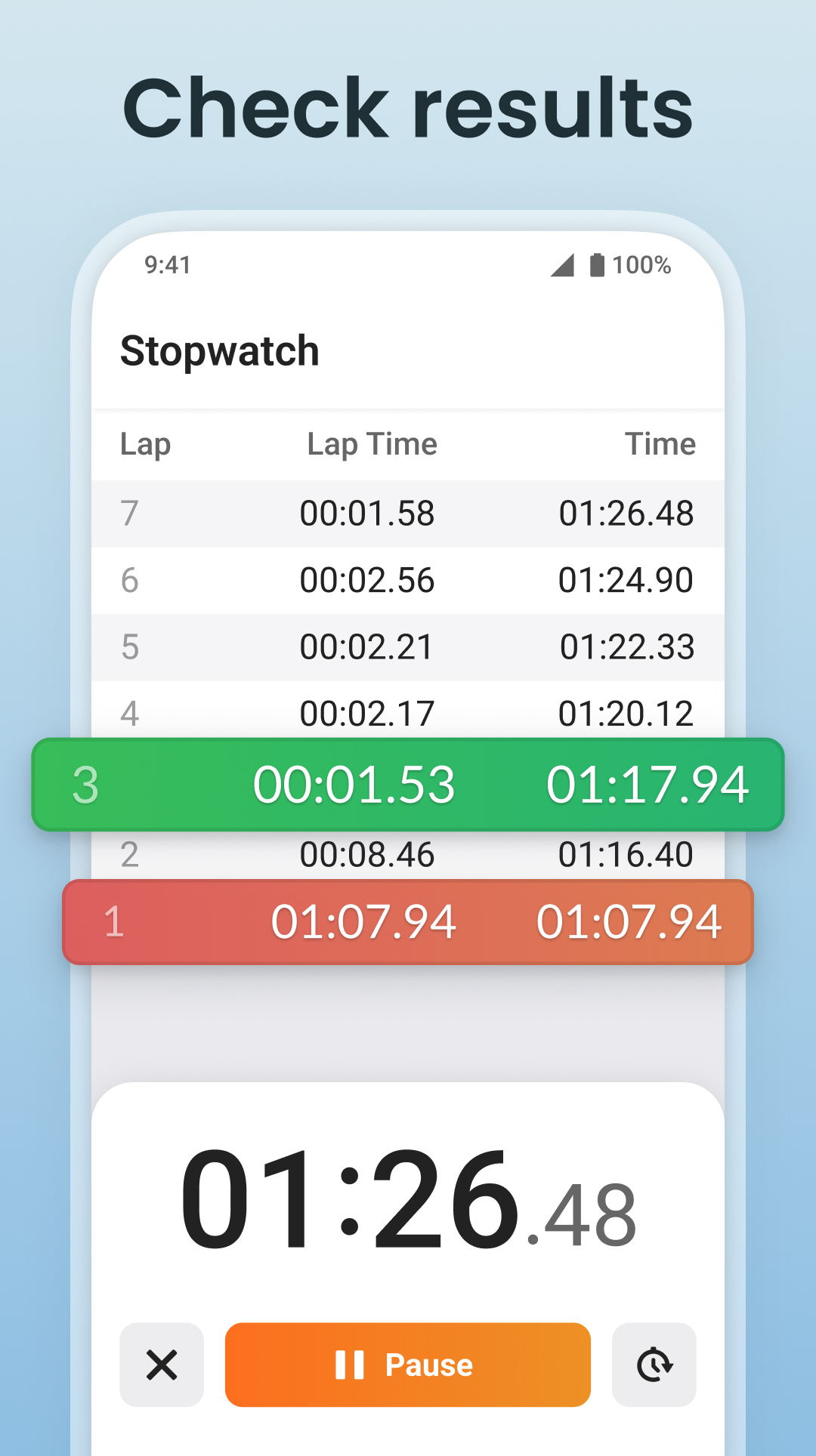This screenshot has width=816, height=1456.
Task: Sort laps by Lap Time column
Action: pos(371,444)
